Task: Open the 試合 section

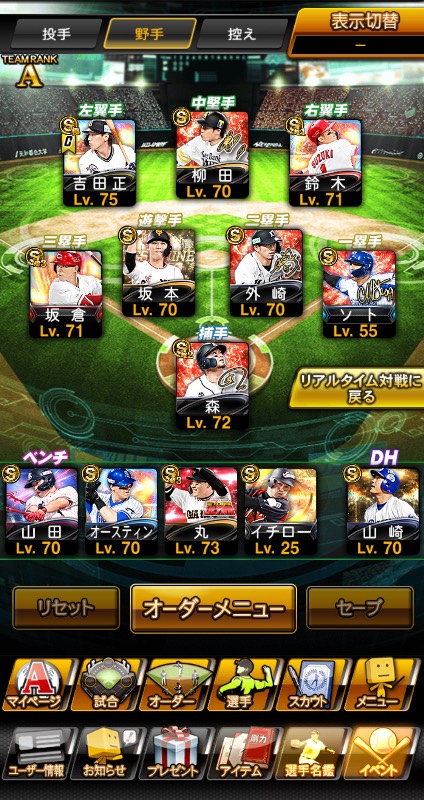Action: click(106, 685)
